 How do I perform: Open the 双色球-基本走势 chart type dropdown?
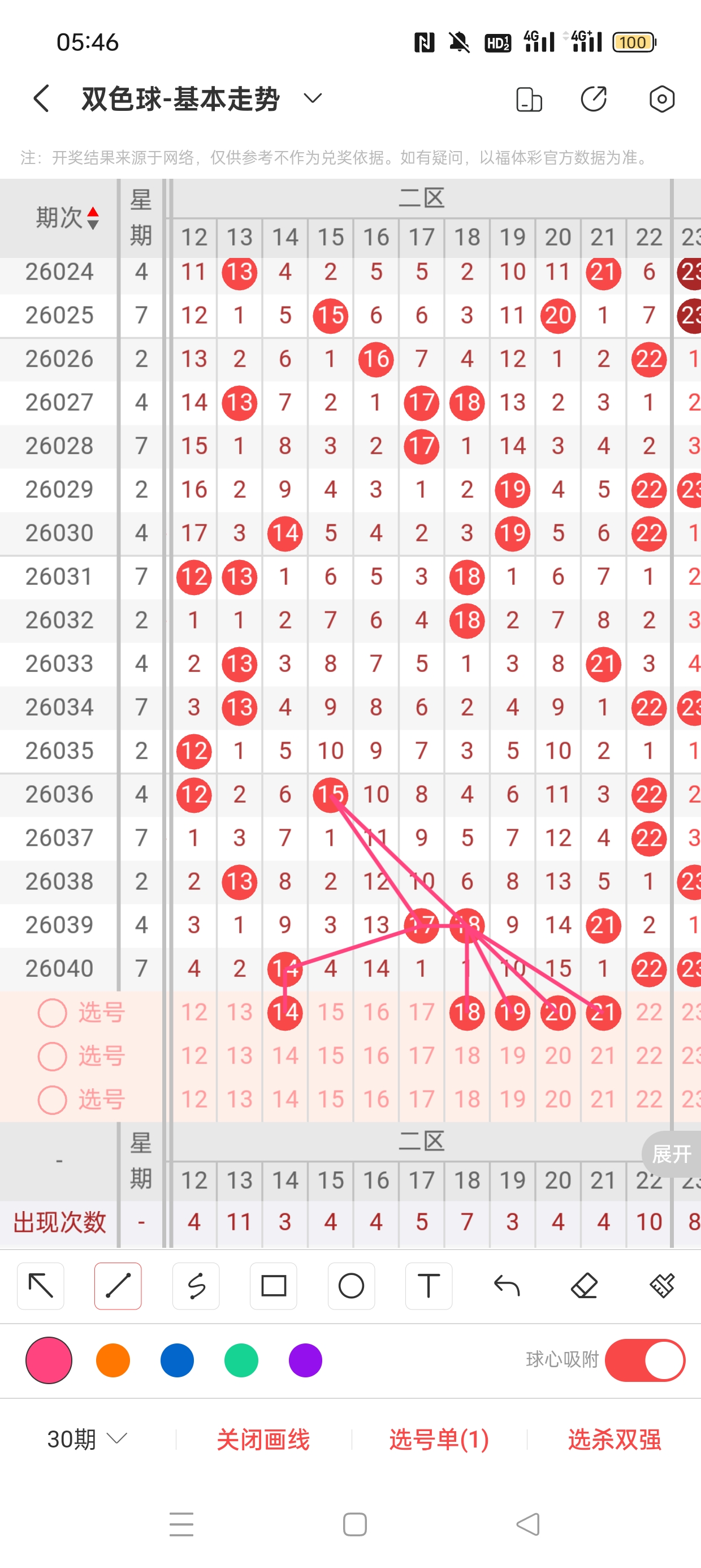click(x=313, y=98)
